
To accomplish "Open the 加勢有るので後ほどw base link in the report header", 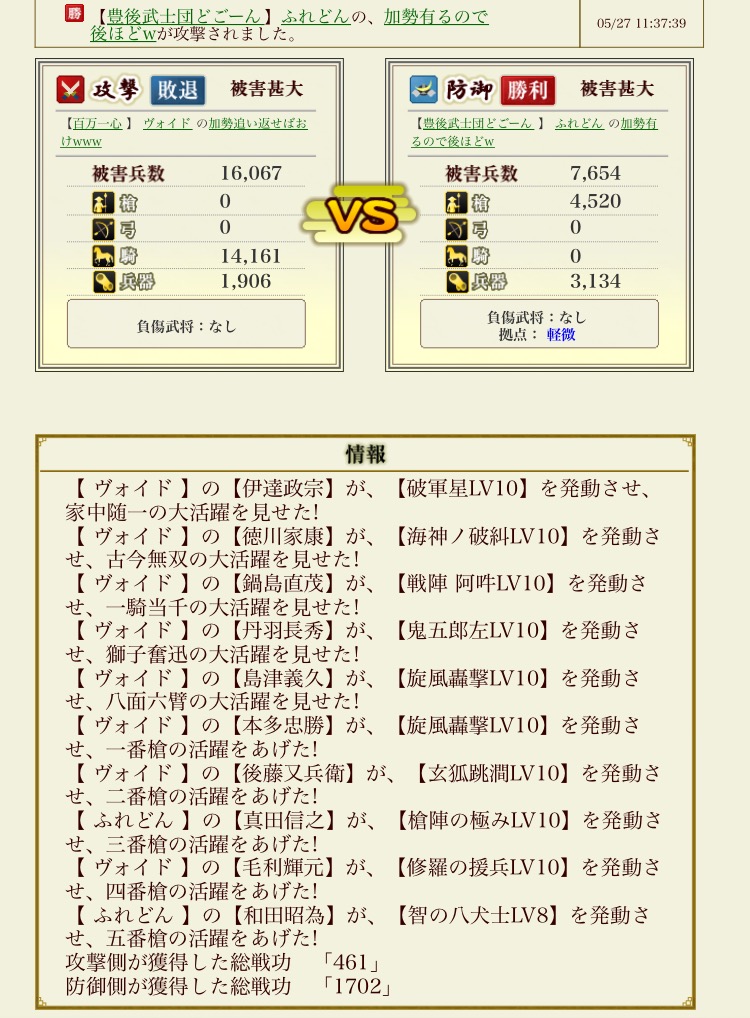I will [x=436, y=16].
